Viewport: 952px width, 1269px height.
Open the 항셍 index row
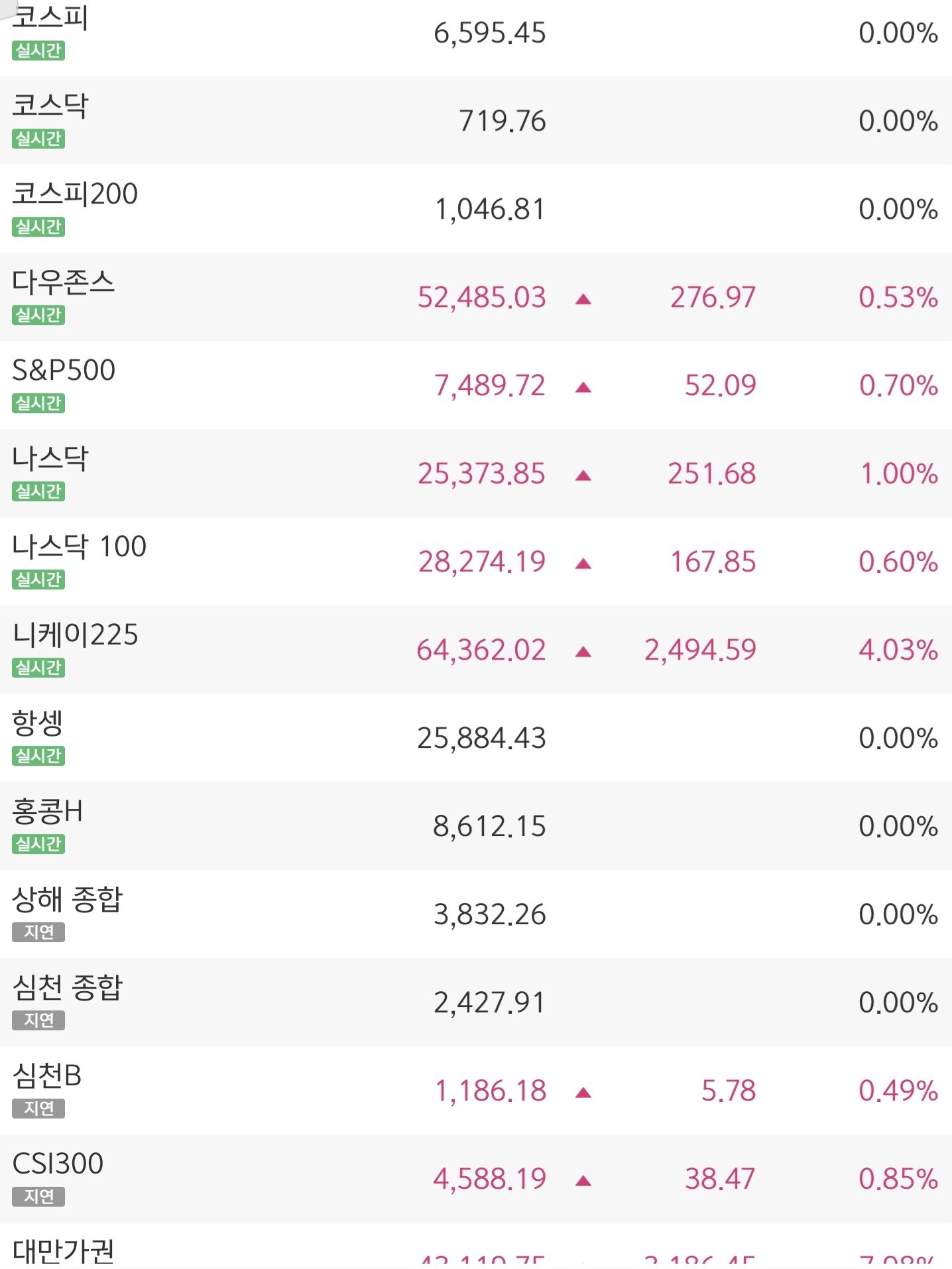476,738
